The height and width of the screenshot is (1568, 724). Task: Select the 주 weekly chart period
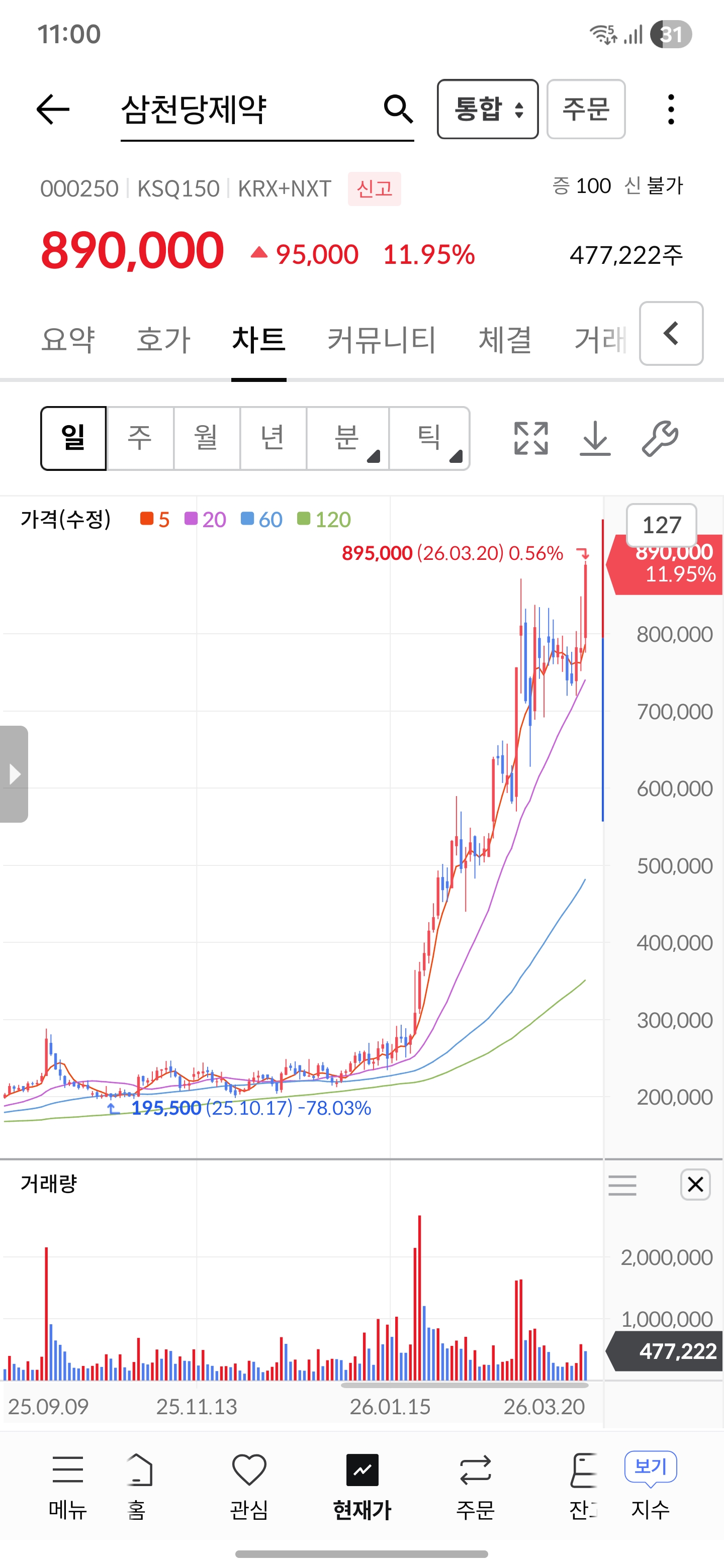[140, 438]
